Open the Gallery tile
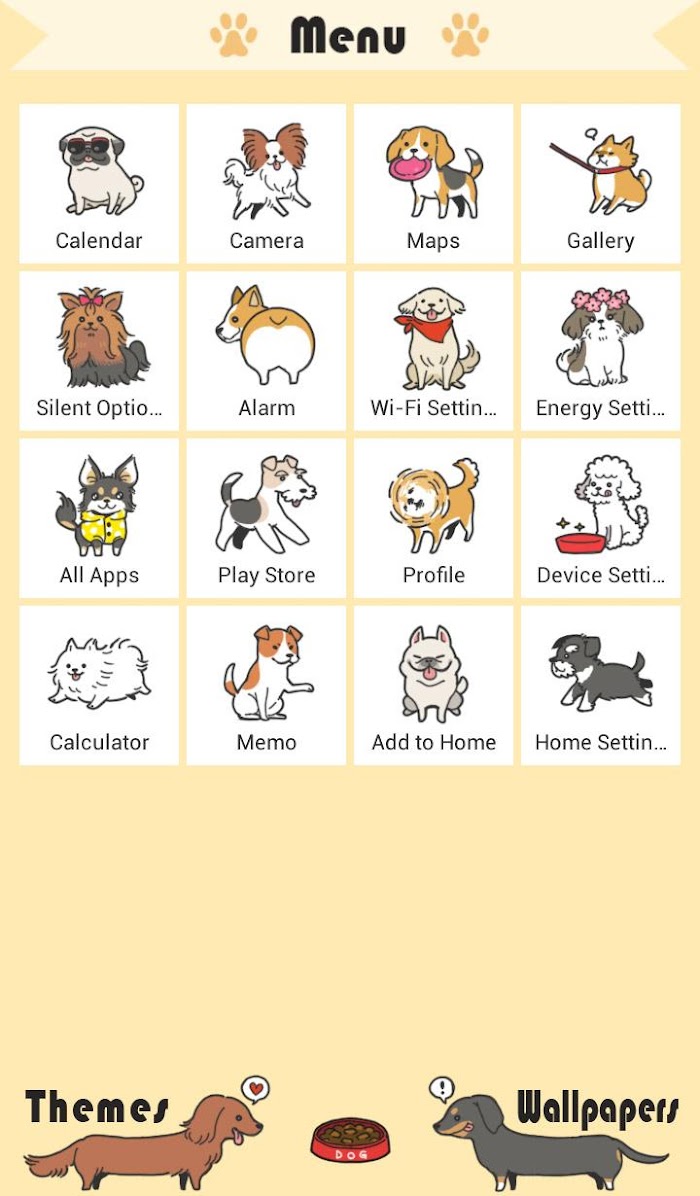 click(601, 184)
